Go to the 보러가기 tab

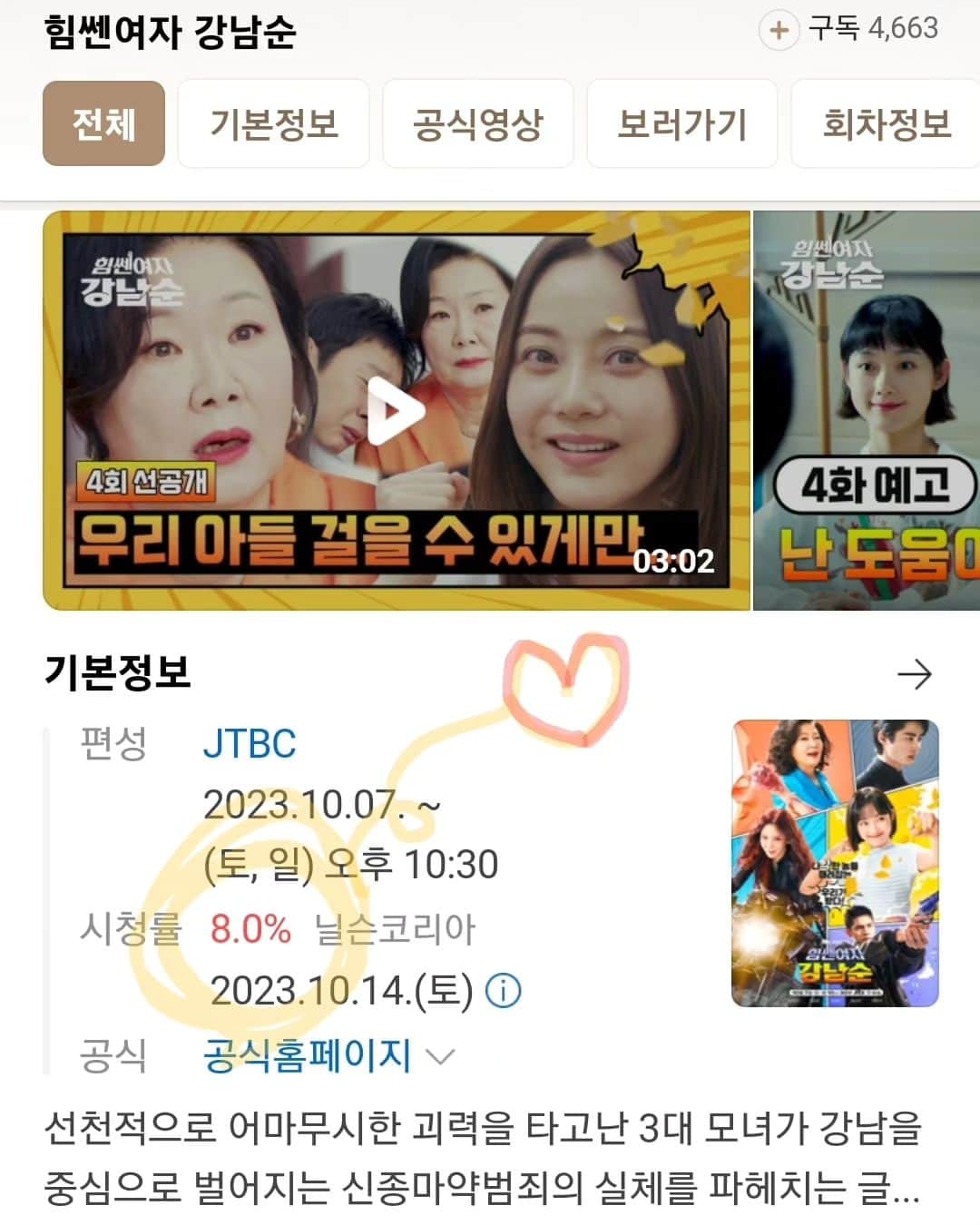(x=681, y=123)
